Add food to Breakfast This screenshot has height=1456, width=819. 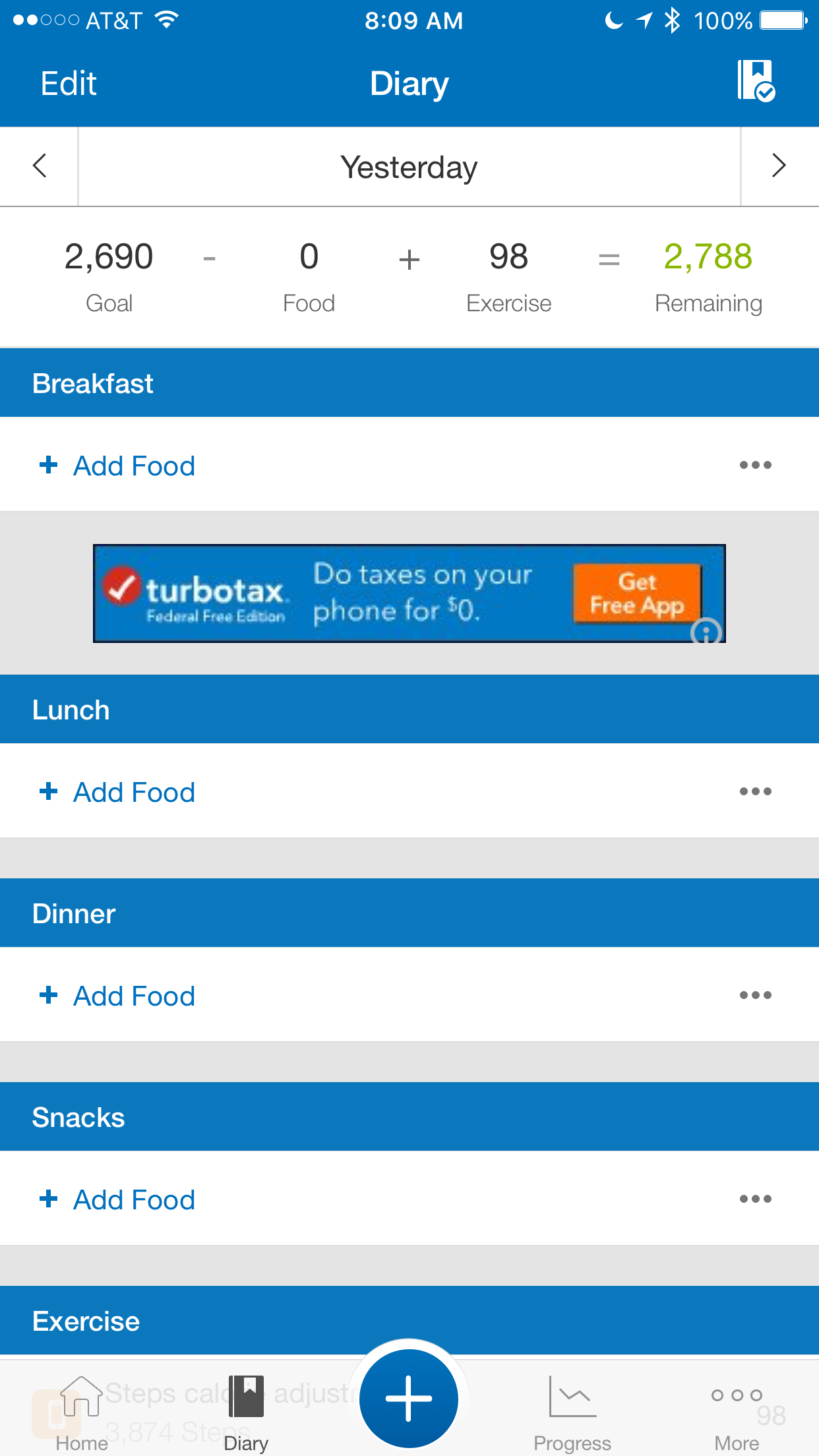coord(117,466)
